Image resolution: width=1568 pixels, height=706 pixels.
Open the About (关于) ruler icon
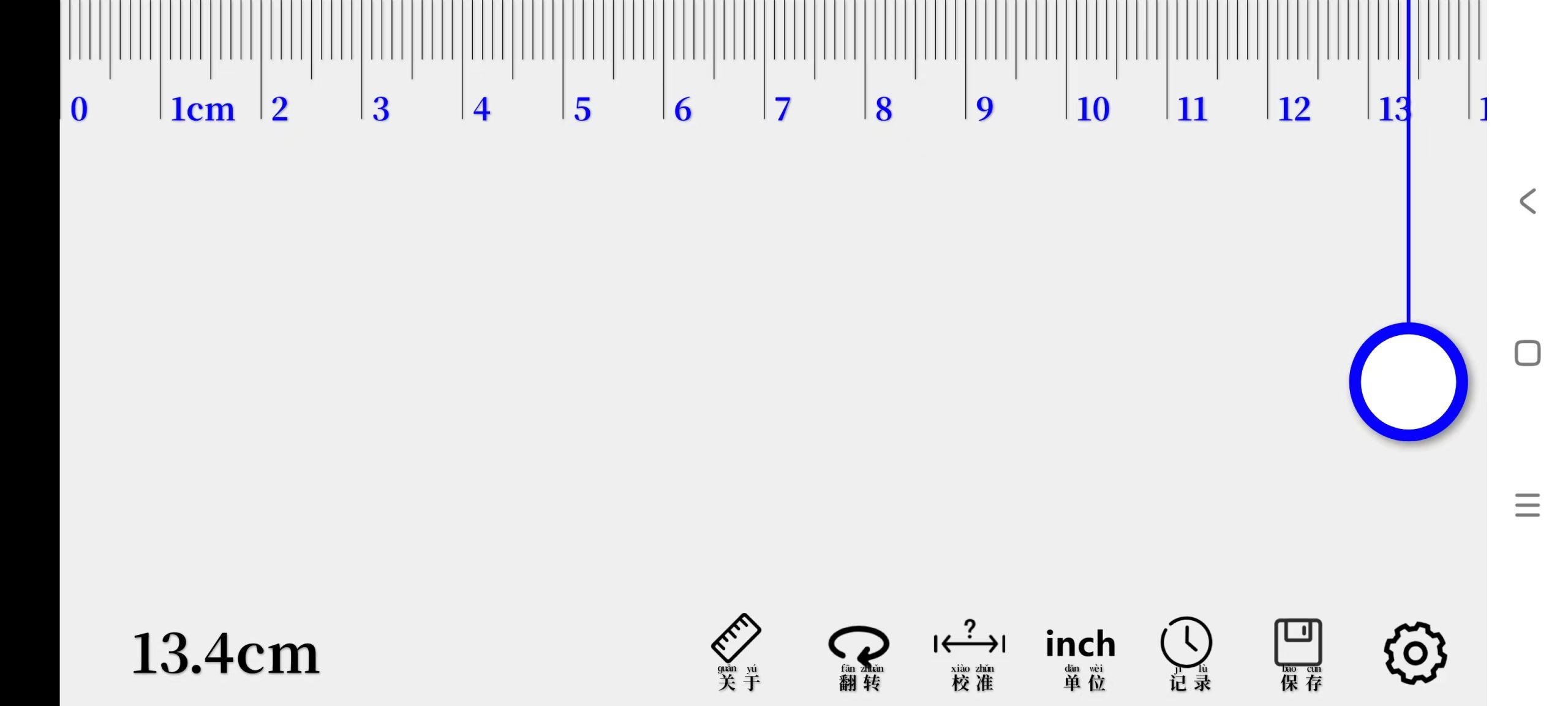point(737,651)
